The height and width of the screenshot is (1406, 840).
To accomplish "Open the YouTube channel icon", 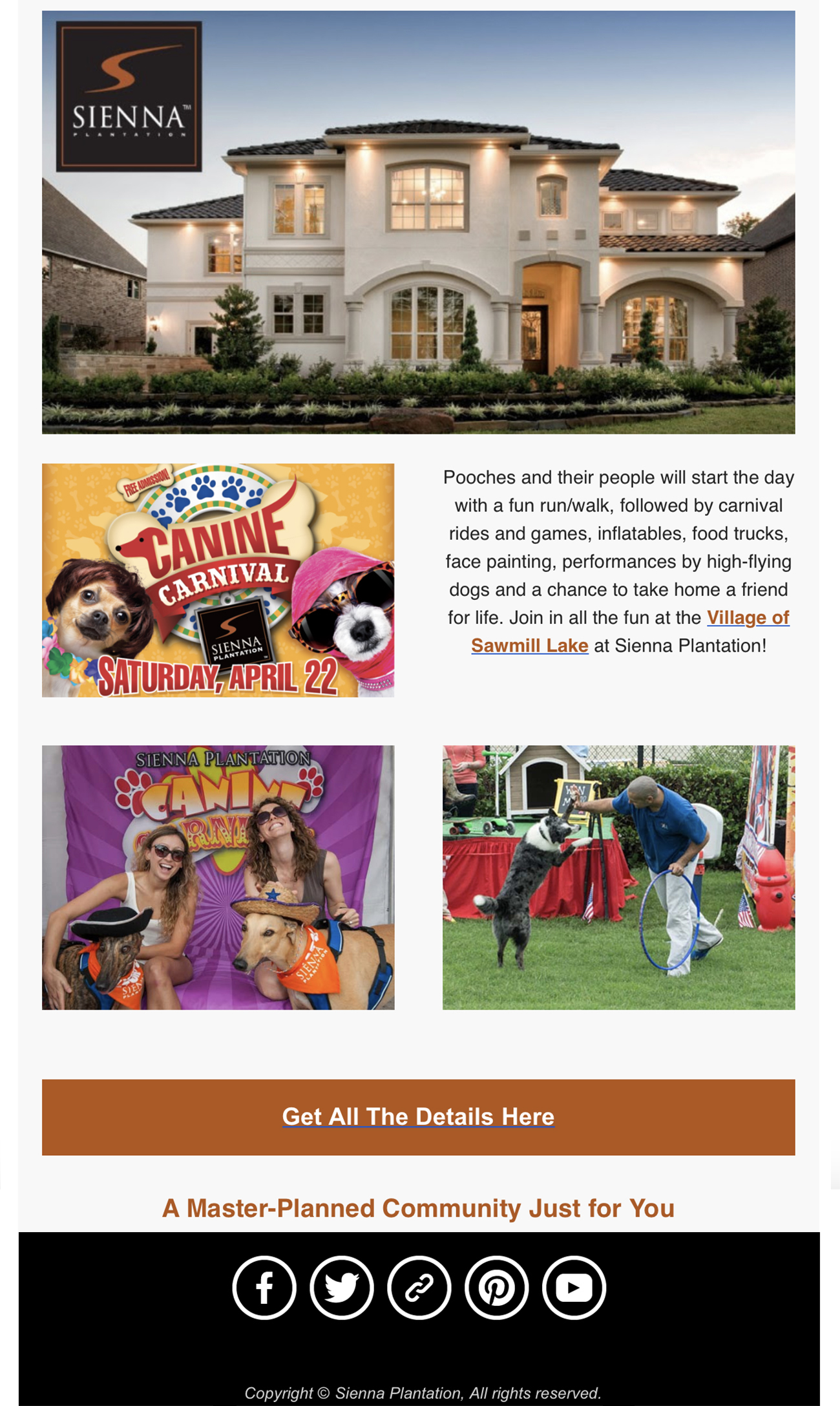I will pyautogui.click(x=574, y=1287).
